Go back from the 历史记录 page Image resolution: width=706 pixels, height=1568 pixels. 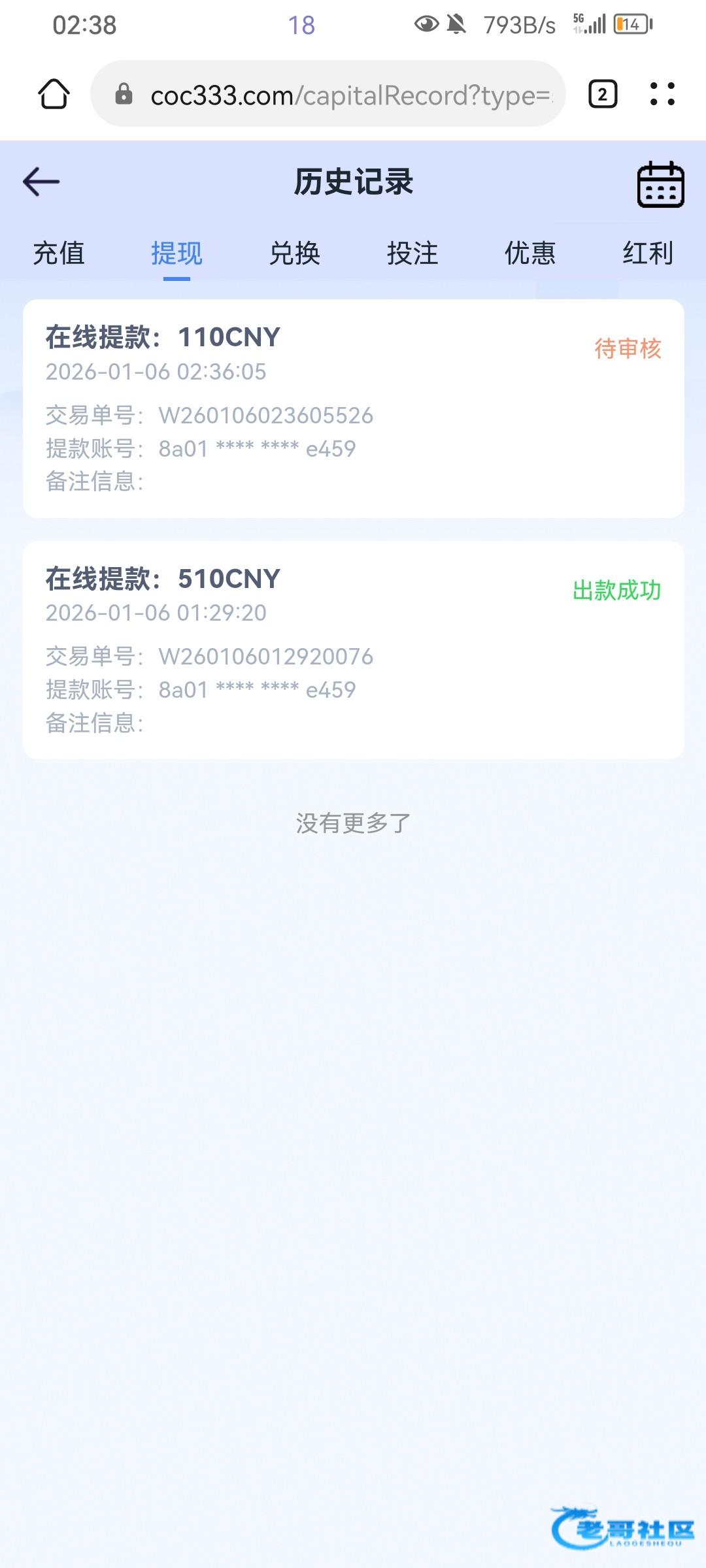pyautogui.click(x=41, y=182)
